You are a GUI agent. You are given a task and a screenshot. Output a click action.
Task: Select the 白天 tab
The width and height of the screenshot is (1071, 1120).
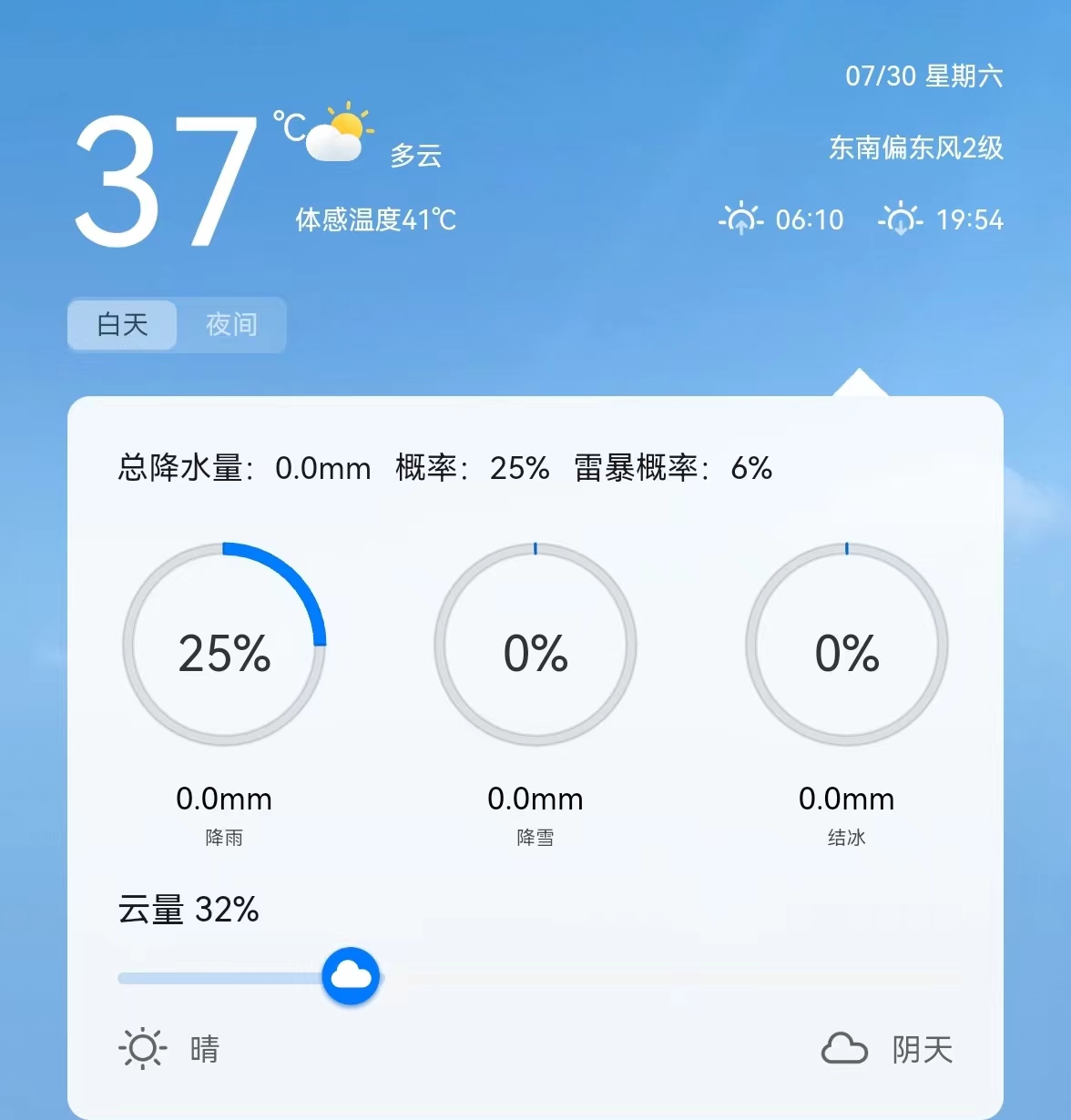(123, 325)
